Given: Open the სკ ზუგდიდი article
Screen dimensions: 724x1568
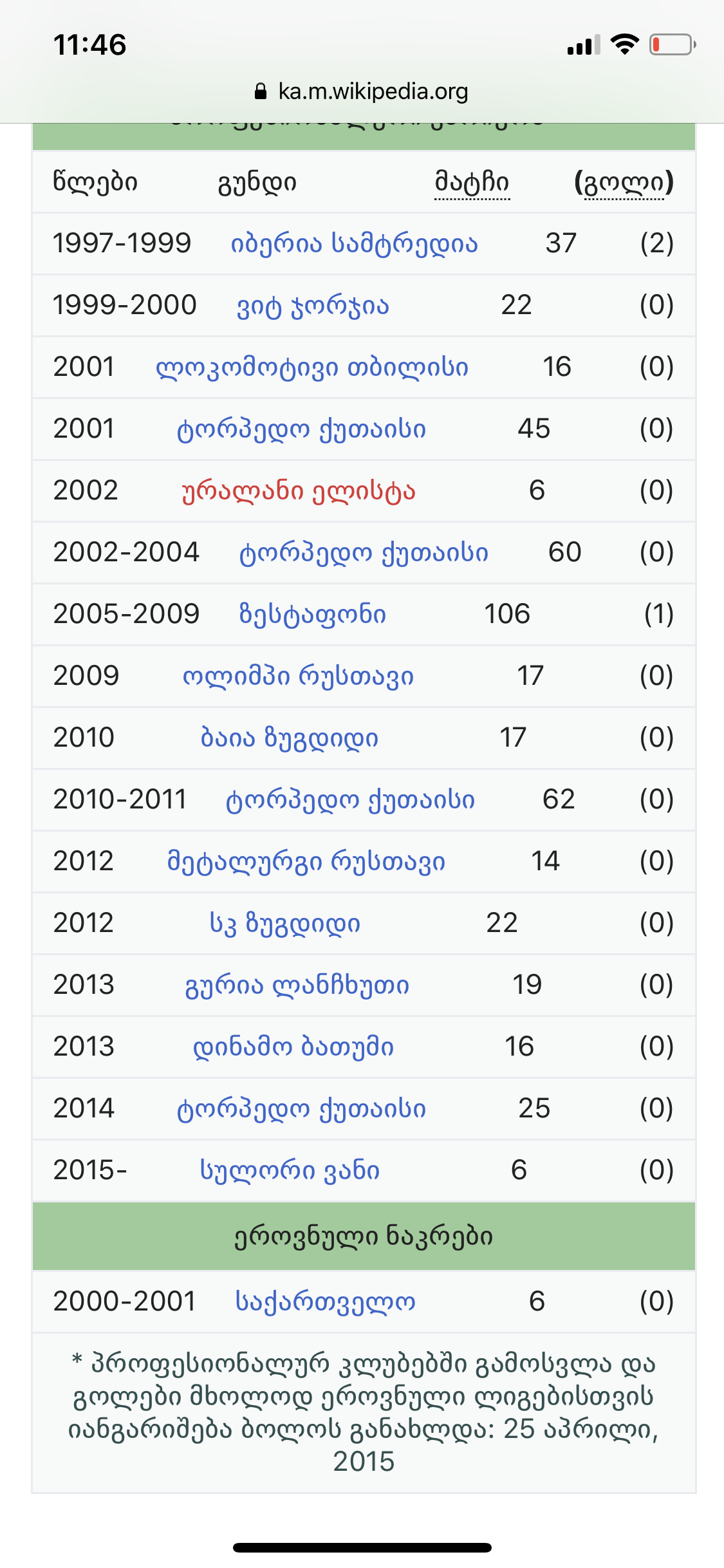Looking at the screenshot, I should 284,924.
